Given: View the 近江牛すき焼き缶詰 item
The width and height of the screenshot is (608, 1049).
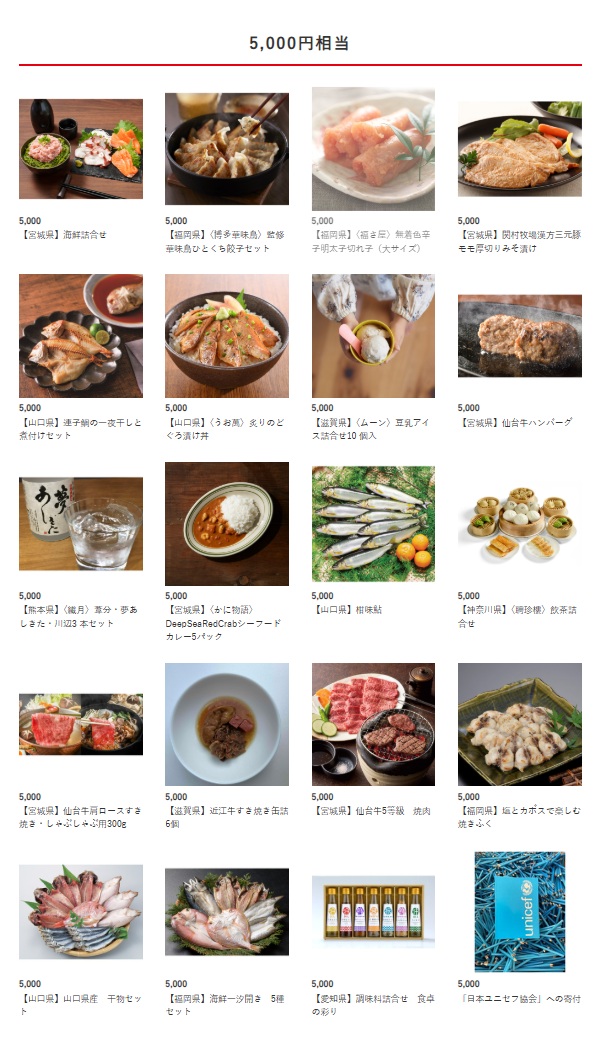Looking at the screenshot, I should (226, 724).
